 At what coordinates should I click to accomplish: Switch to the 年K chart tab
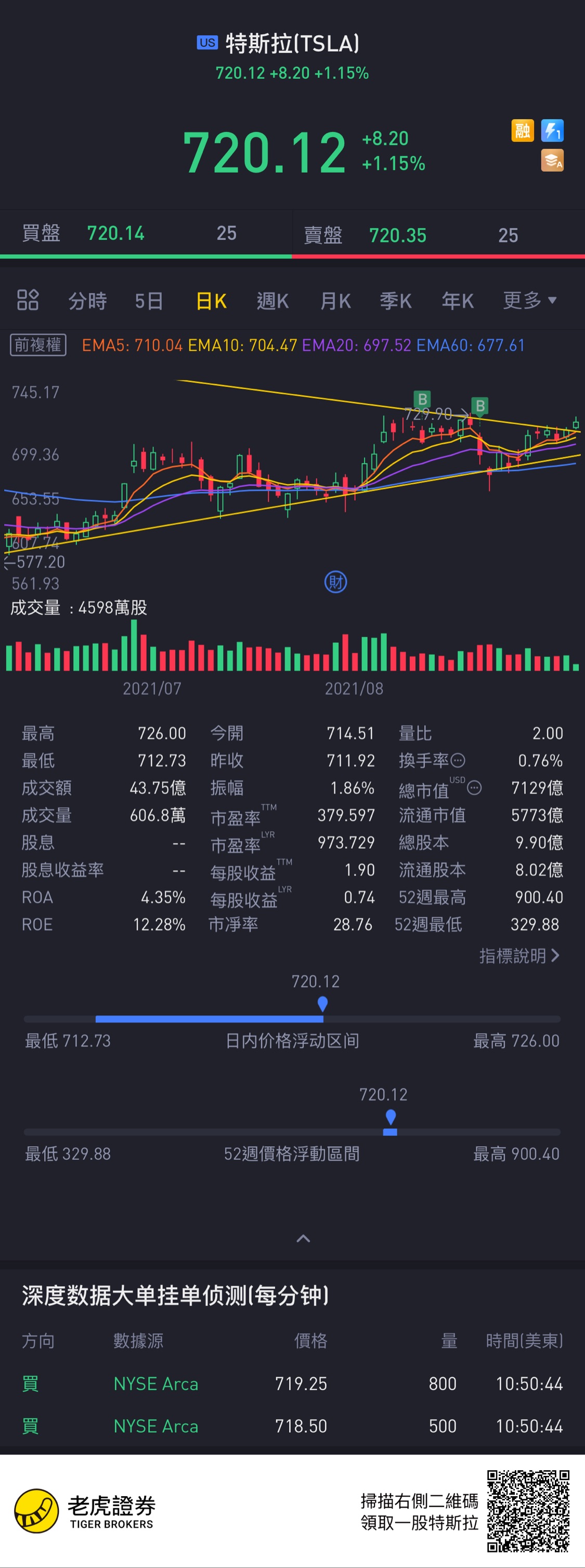[x=458, y=301]
